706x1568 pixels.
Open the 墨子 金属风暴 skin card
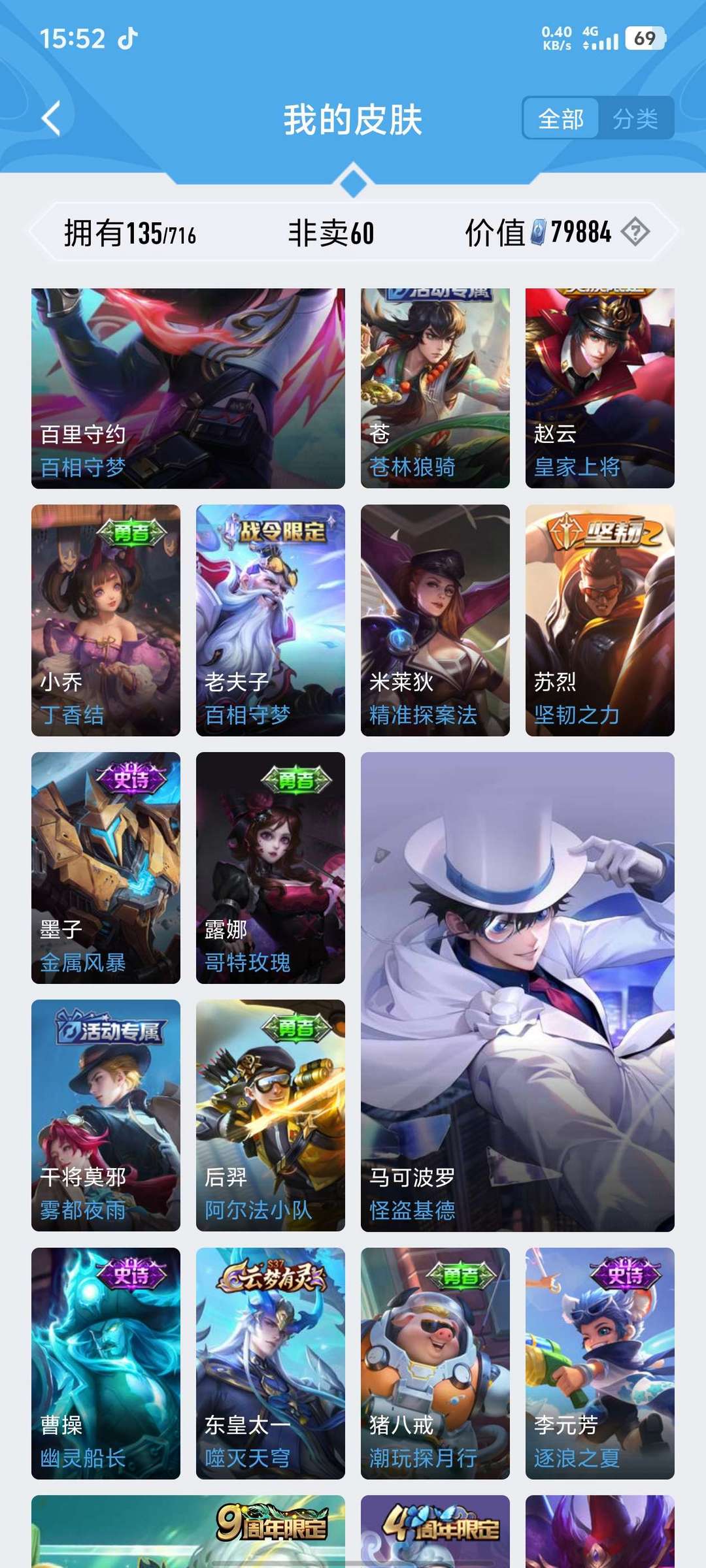coord(106,868)
